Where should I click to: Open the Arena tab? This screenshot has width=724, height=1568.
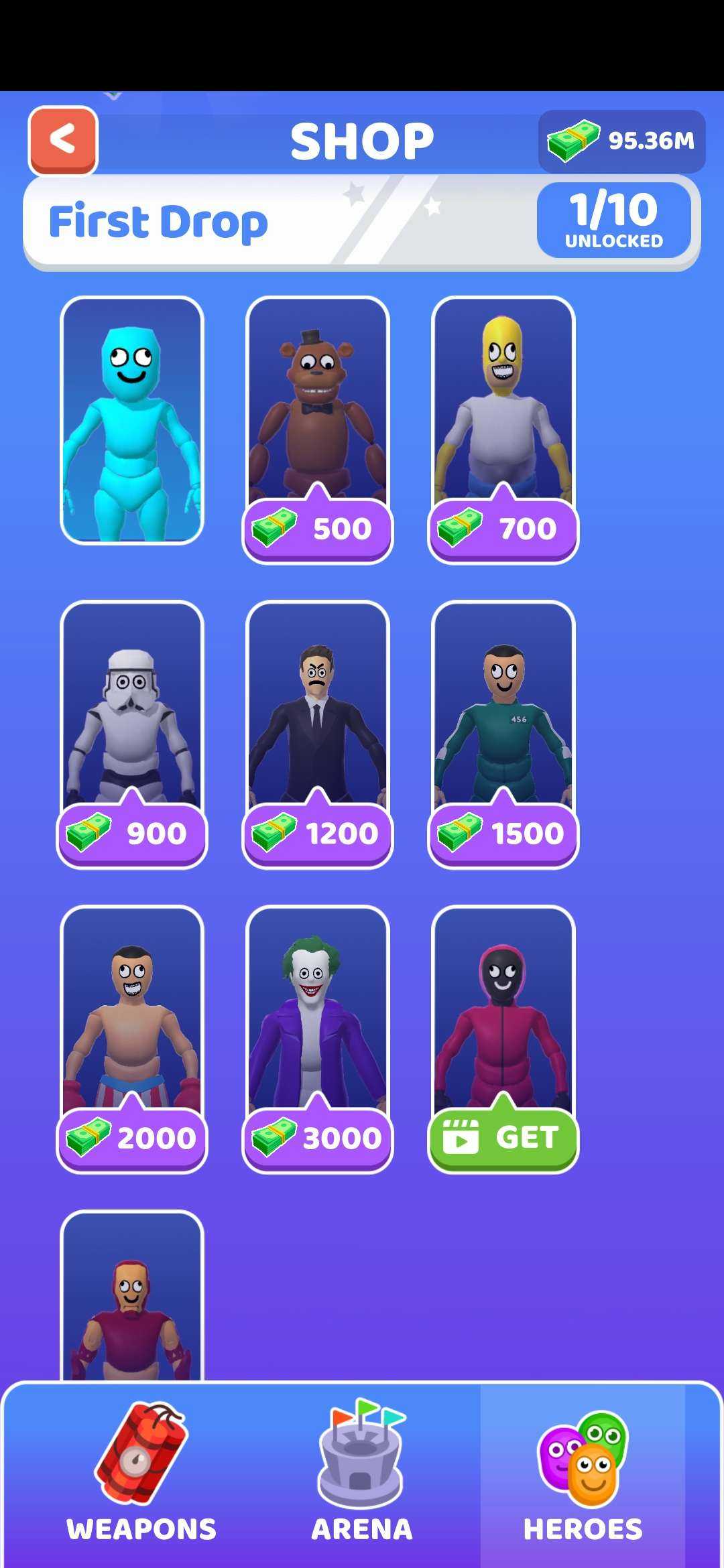(362, 1474)
